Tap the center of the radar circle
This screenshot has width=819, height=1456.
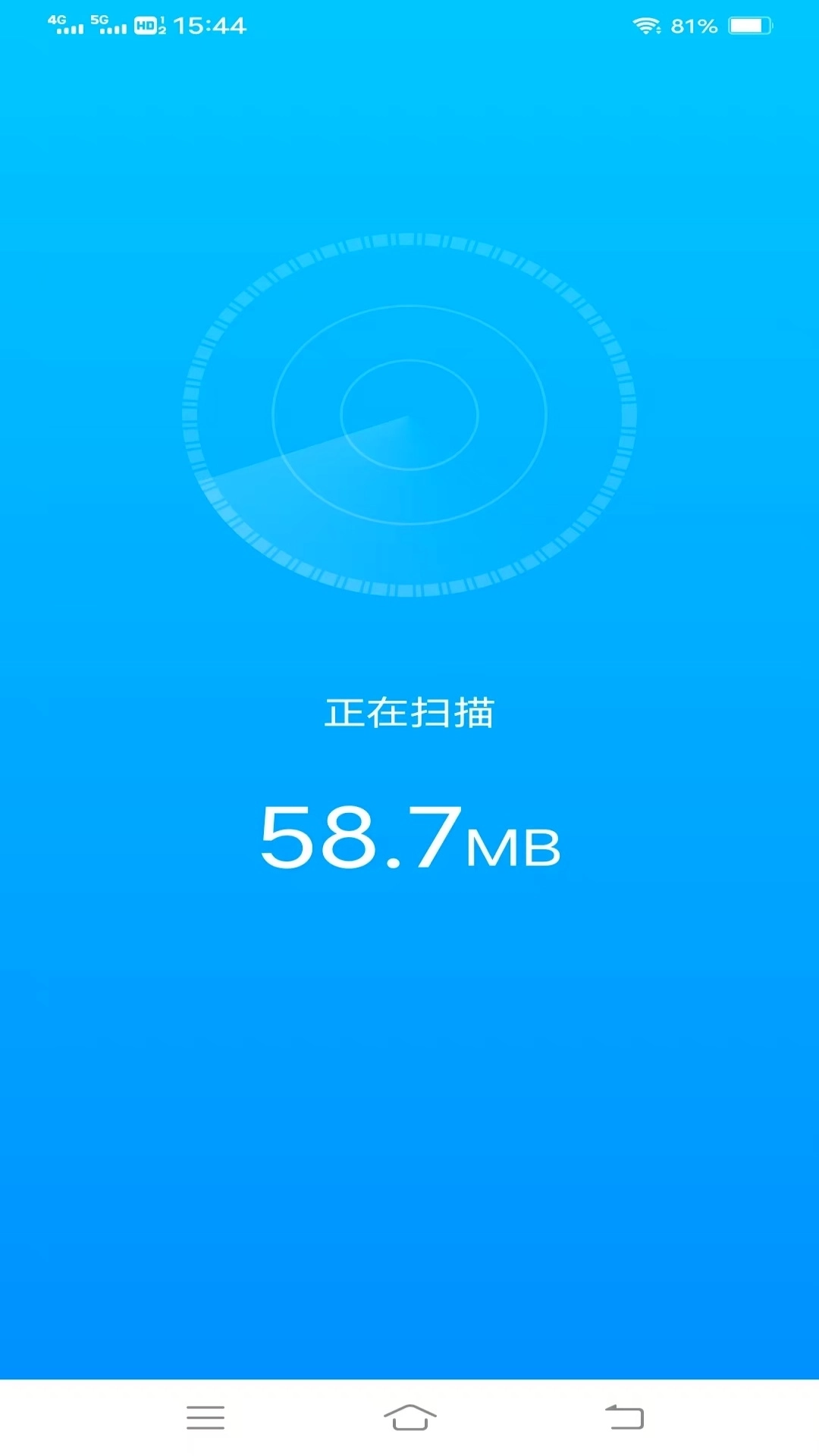pyautogui.click(x=409, y=413)
